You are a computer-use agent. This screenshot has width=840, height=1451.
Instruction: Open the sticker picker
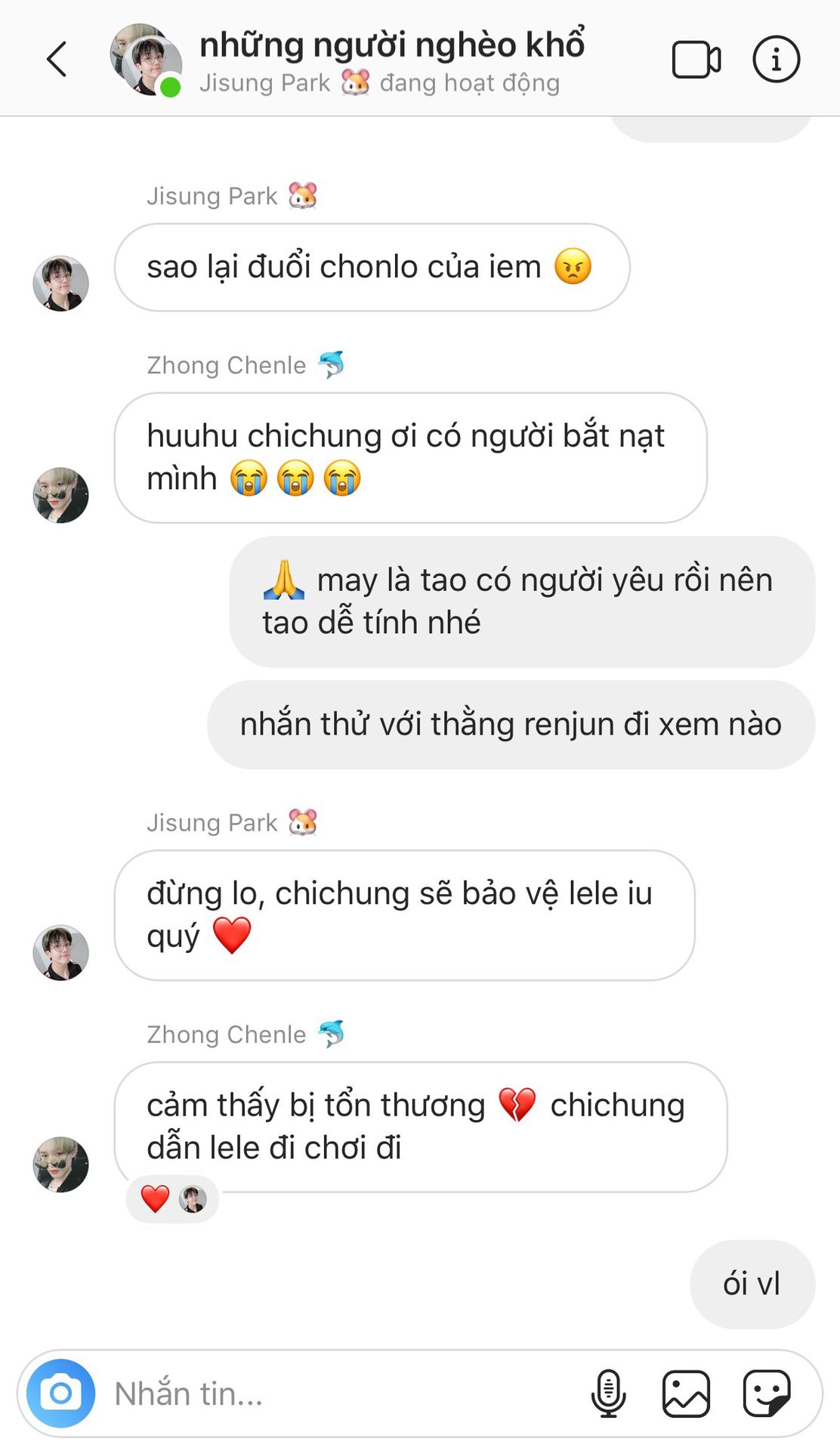click(767, 1393)
